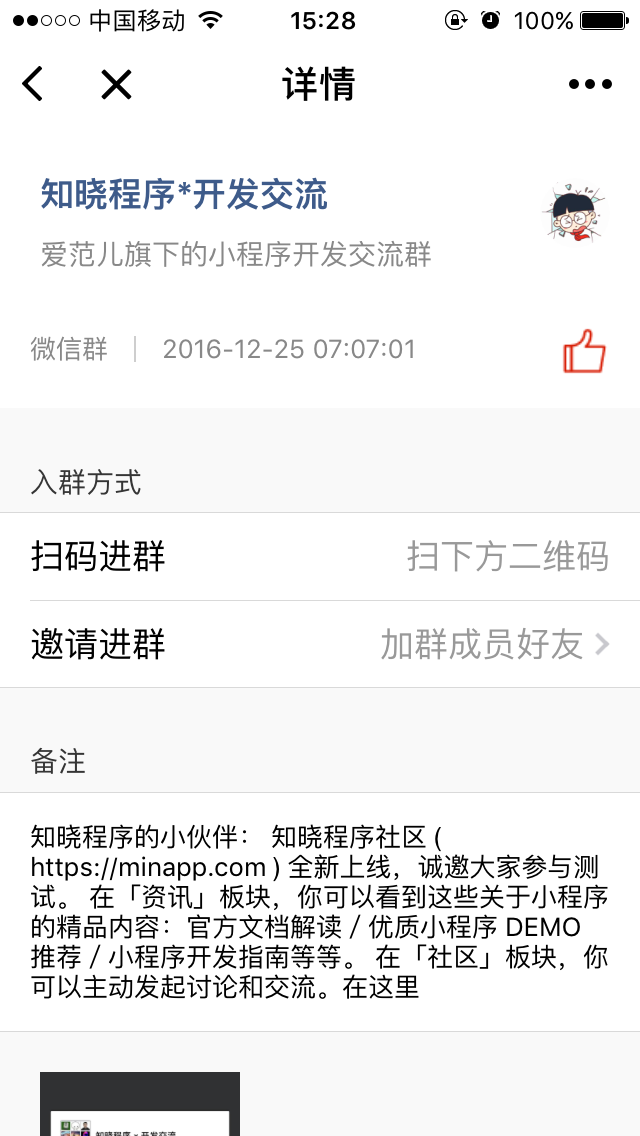Open the QR code image preview

point(140,1104)
